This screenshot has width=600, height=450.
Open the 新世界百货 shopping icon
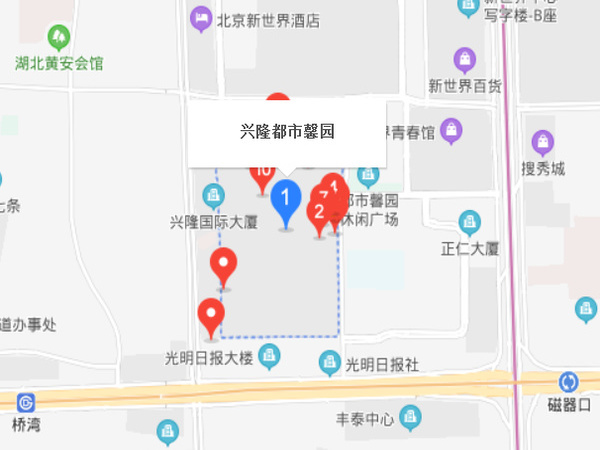click(464, 60)
